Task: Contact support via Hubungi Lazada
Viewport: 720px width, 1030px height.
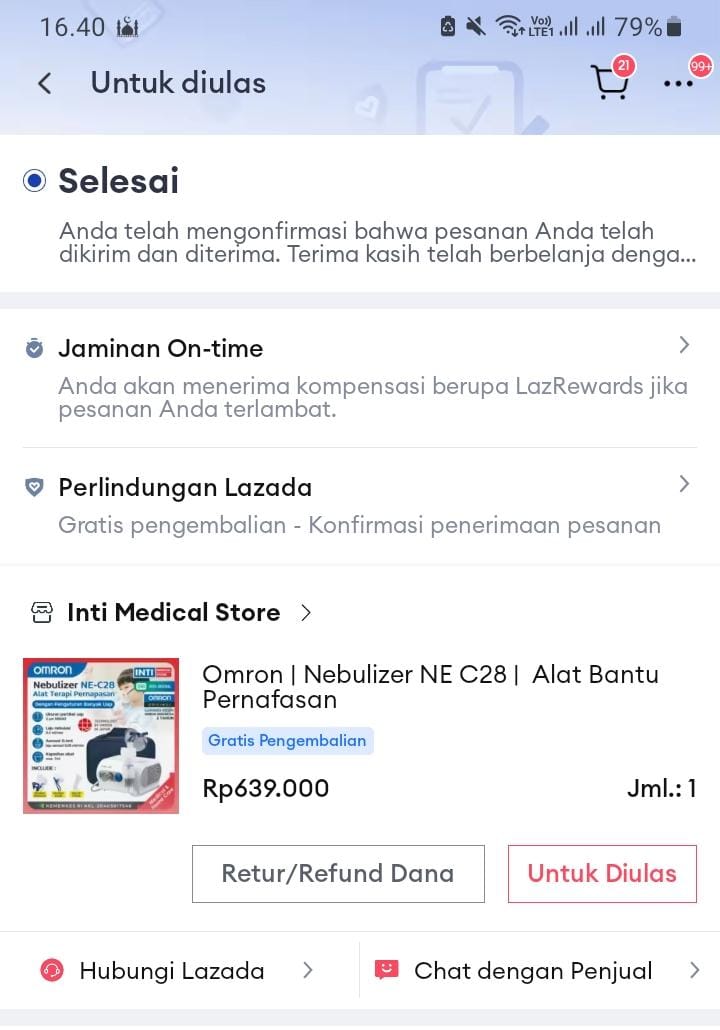Action: (x=172, y=971)
